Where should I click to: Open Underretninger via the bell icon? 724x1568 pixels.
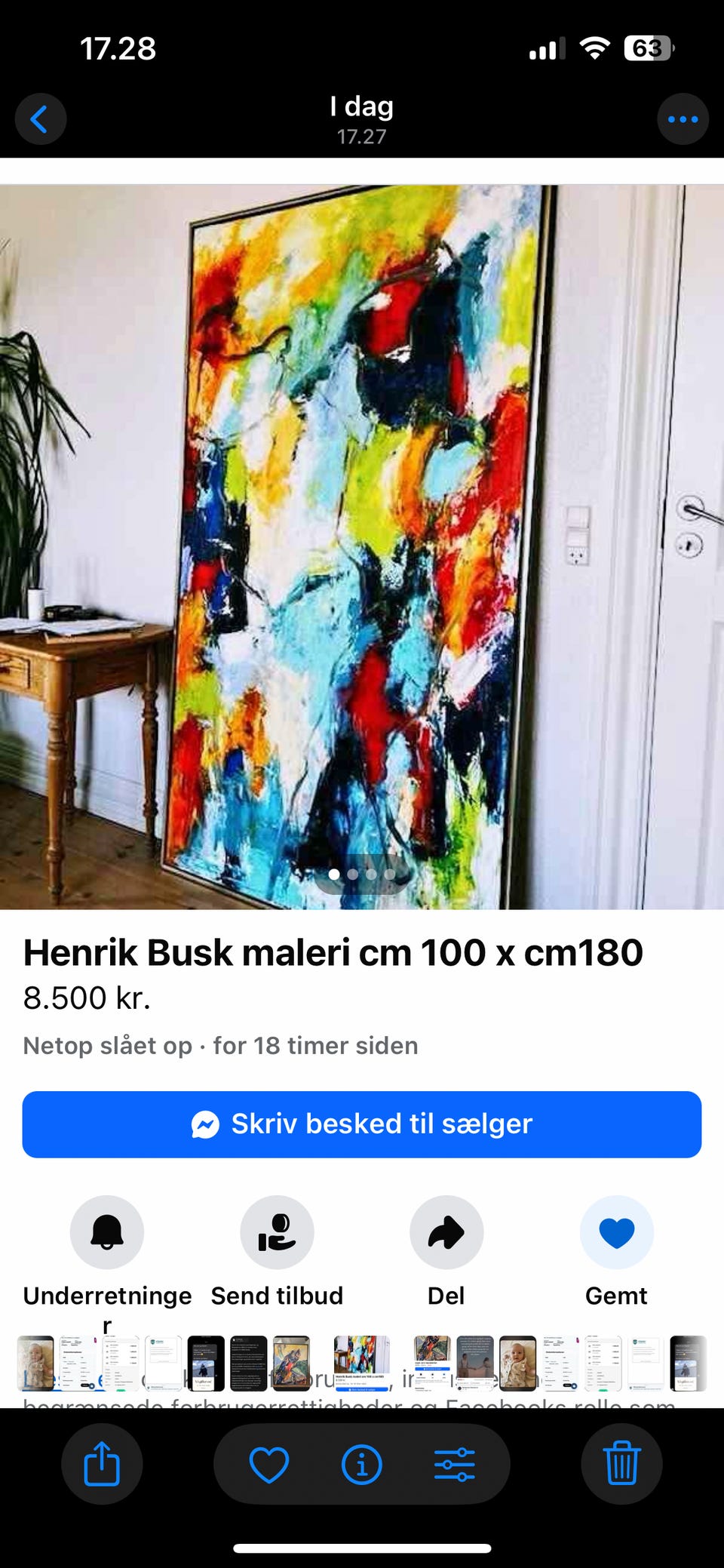106,1231
